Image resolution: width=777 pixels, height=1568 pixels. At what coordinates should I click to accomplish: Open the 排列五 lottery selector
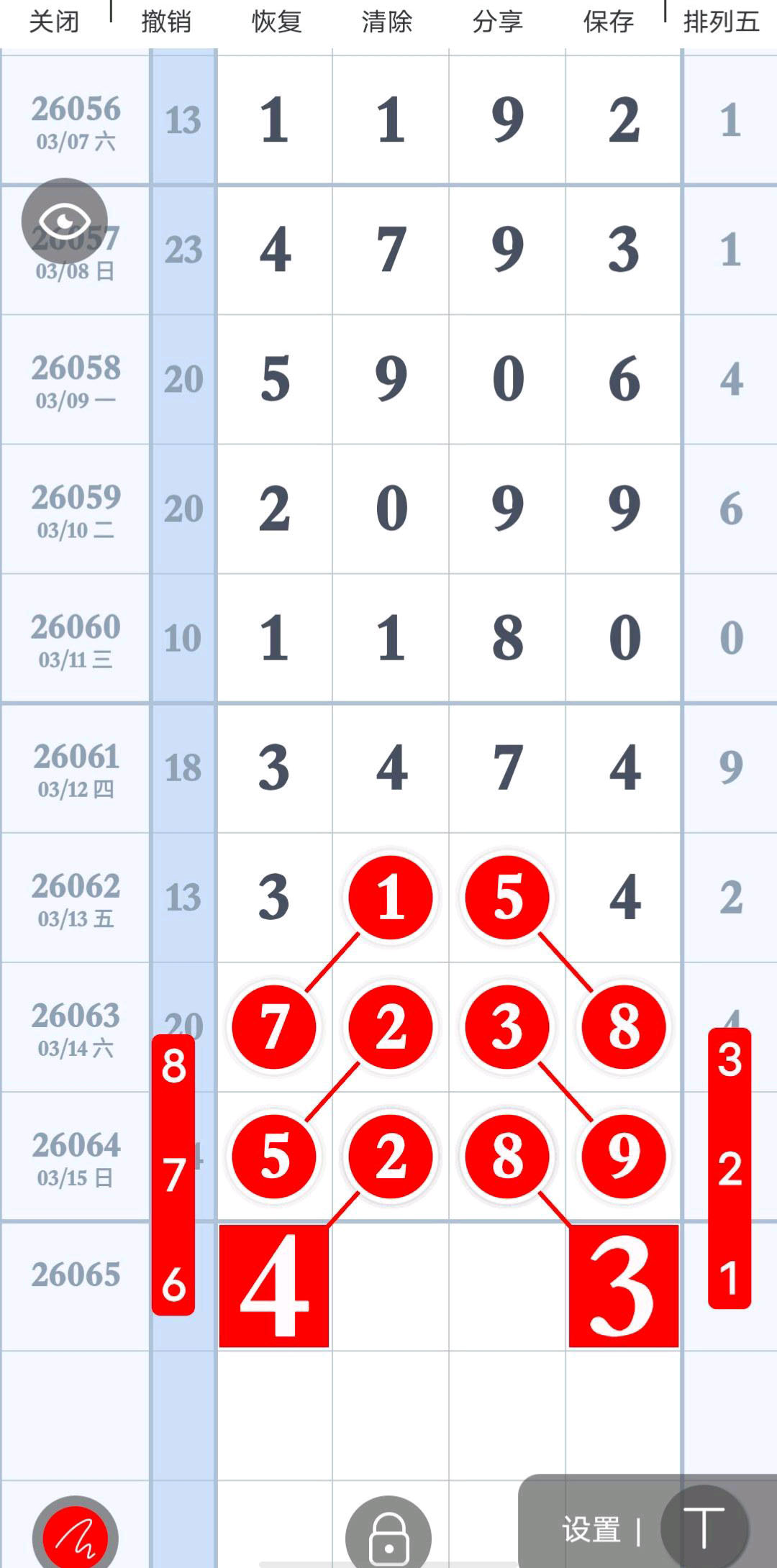coord(722,22)
